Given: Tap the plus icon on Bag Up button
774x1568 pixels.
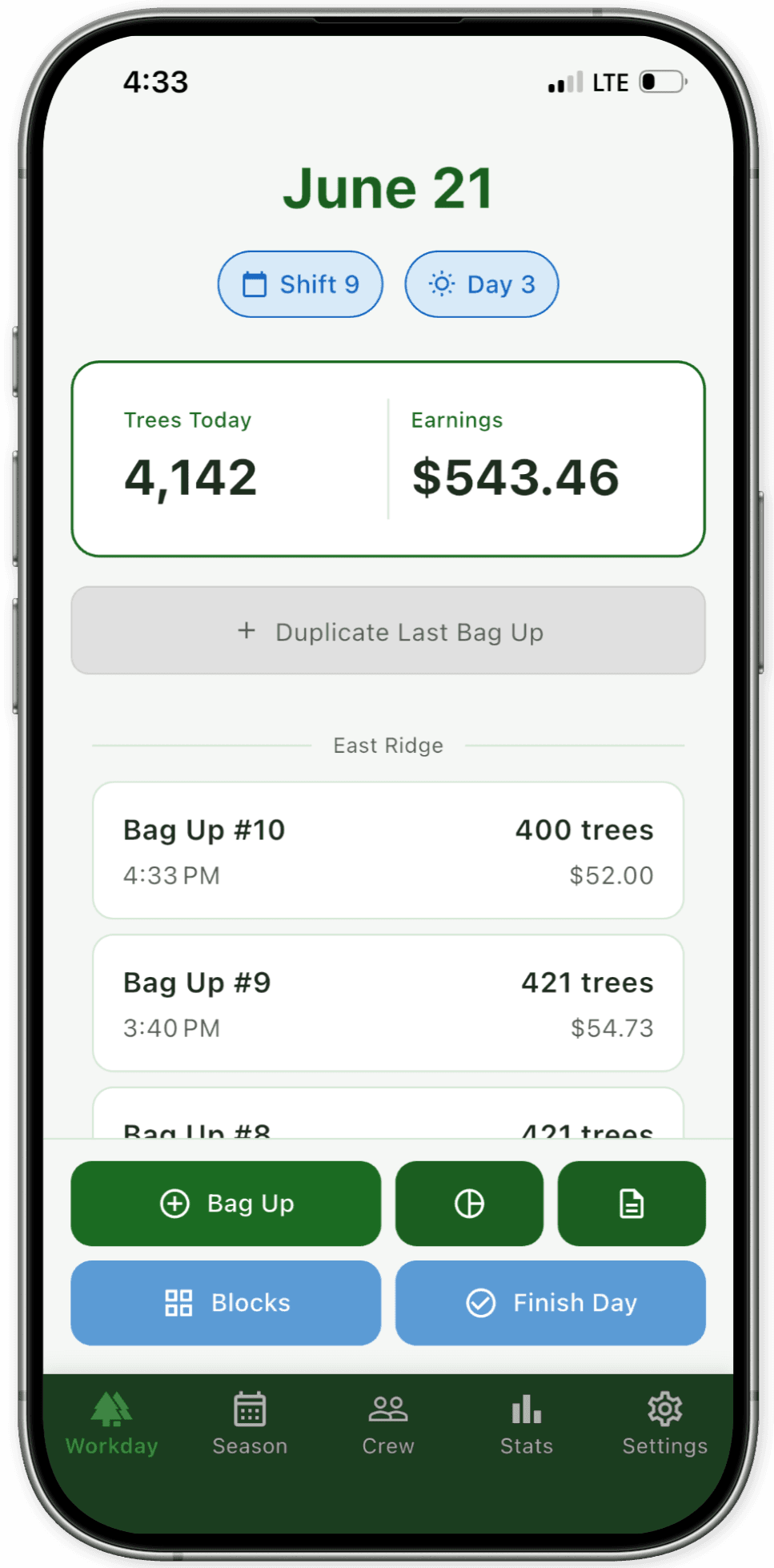Looking at the screenshot, I should point(175,1204).
